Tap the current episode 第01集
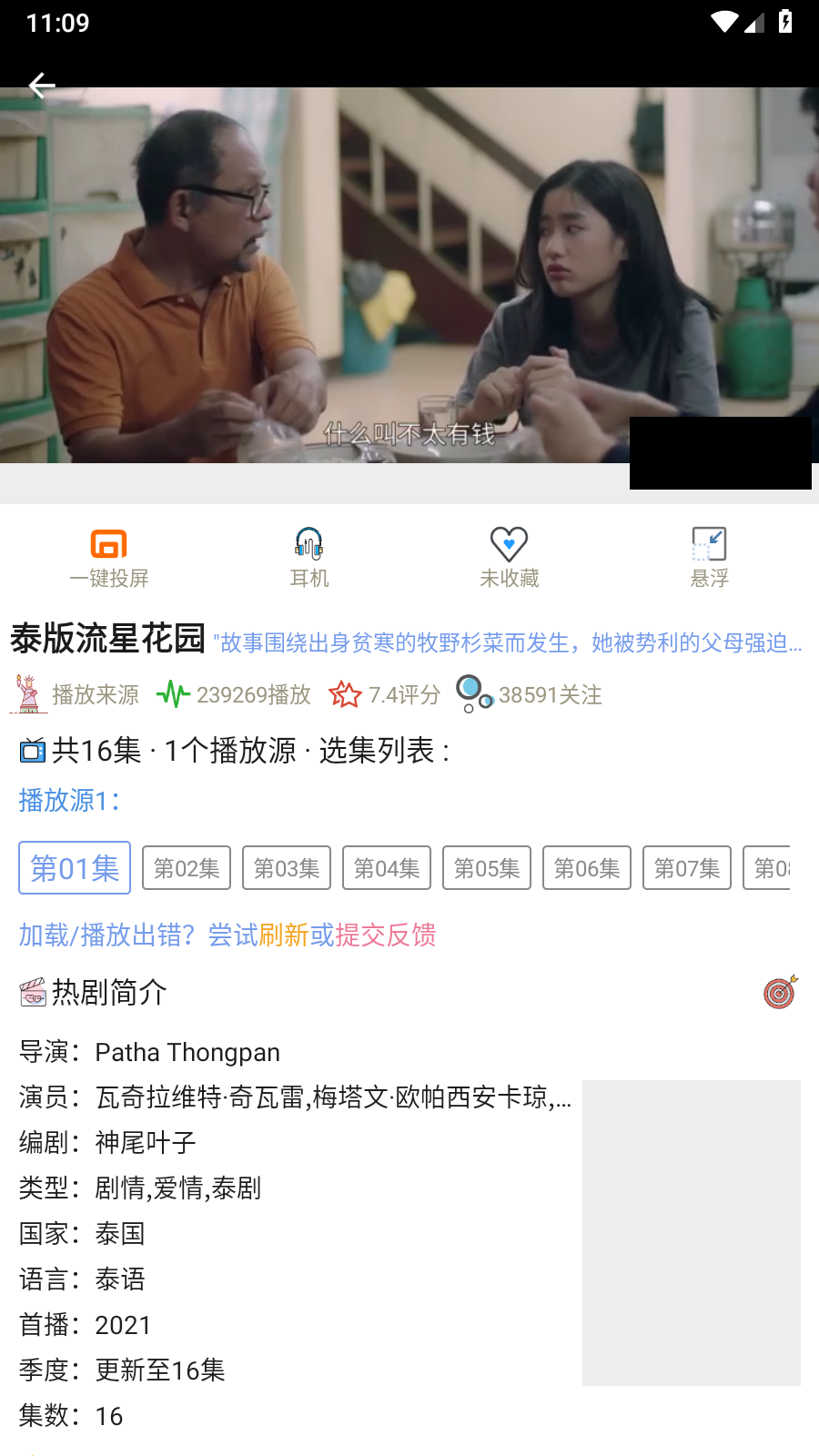 tap(75, 868)
